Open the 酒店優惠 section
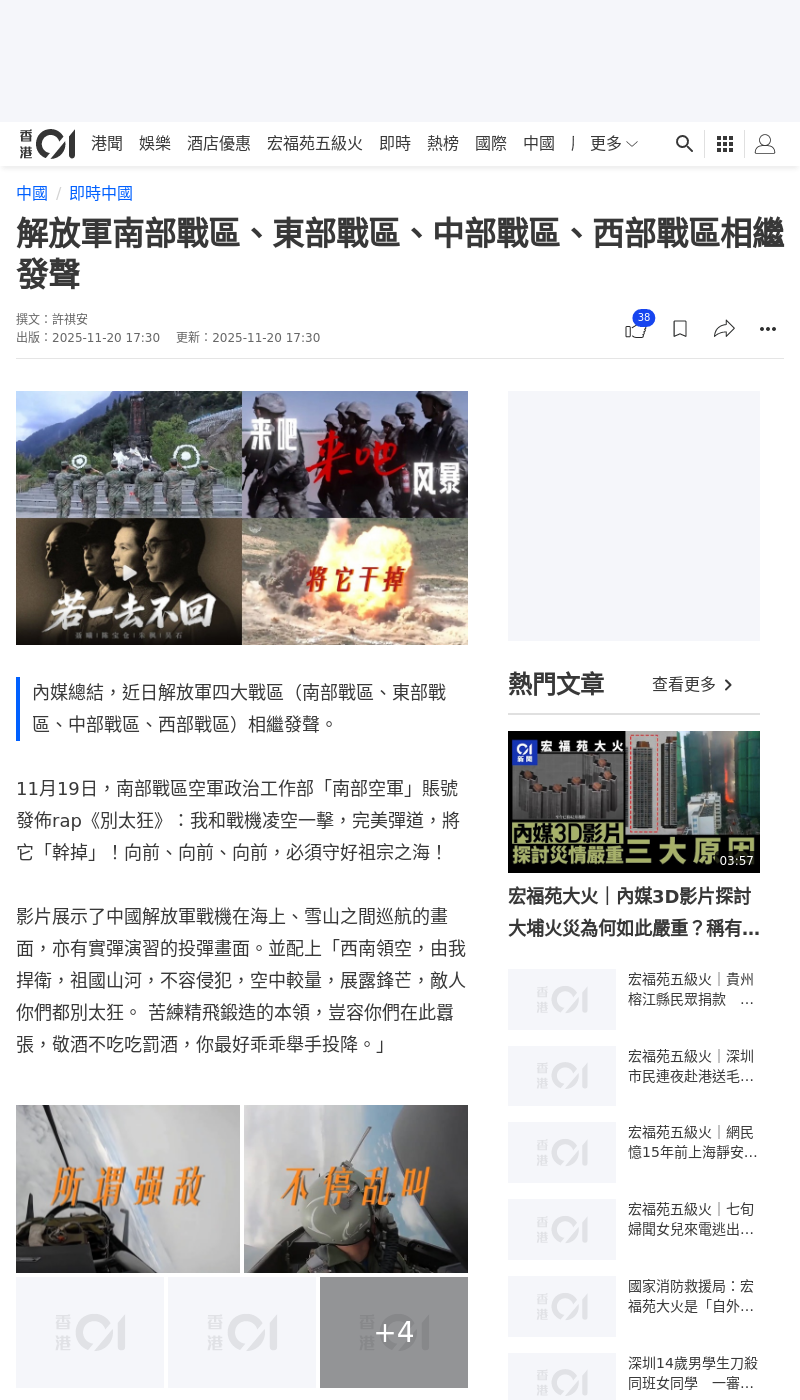 tap(219, 144)
